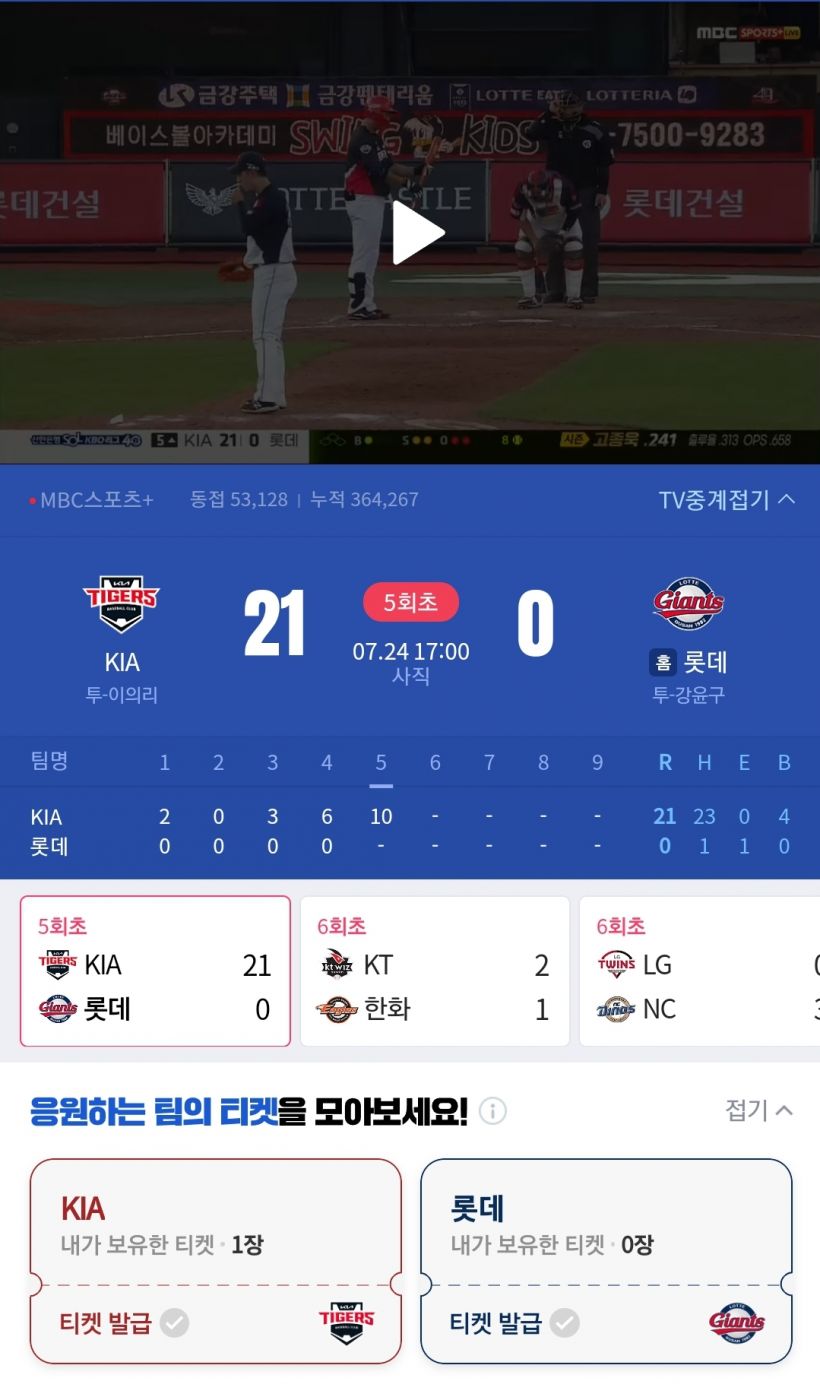Open the KT vs 한화 game card
820x1400 pixels.
[x=435, y=971]
